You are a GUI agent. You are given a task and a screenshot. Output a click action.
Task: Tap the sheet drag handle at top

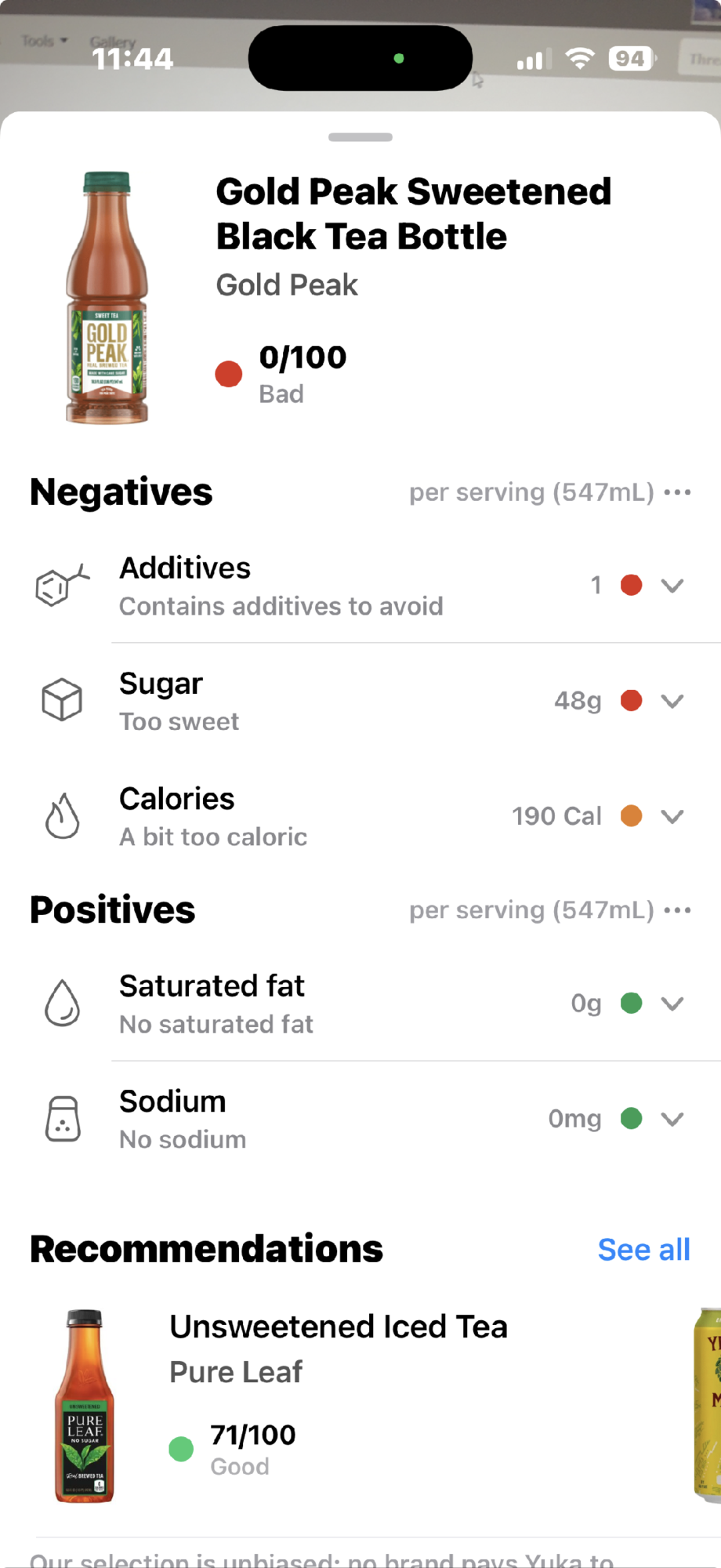360,137
